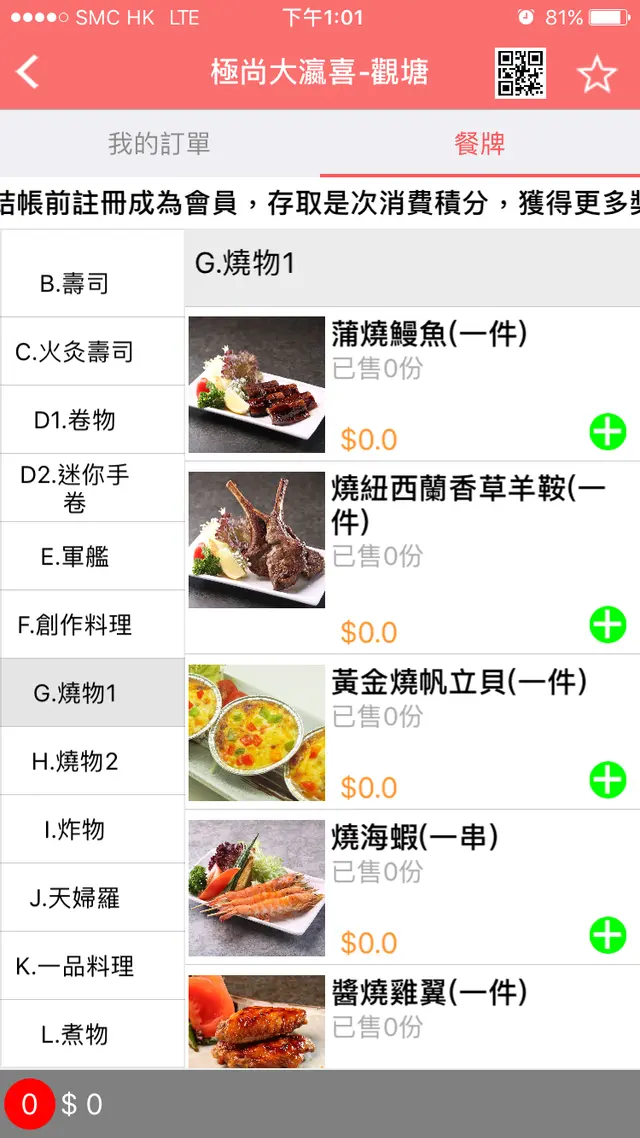Image resolution: width=640 pixels, height=1138 pixels.
Task: Open the I.炸物 category
Action: [74, 830]
